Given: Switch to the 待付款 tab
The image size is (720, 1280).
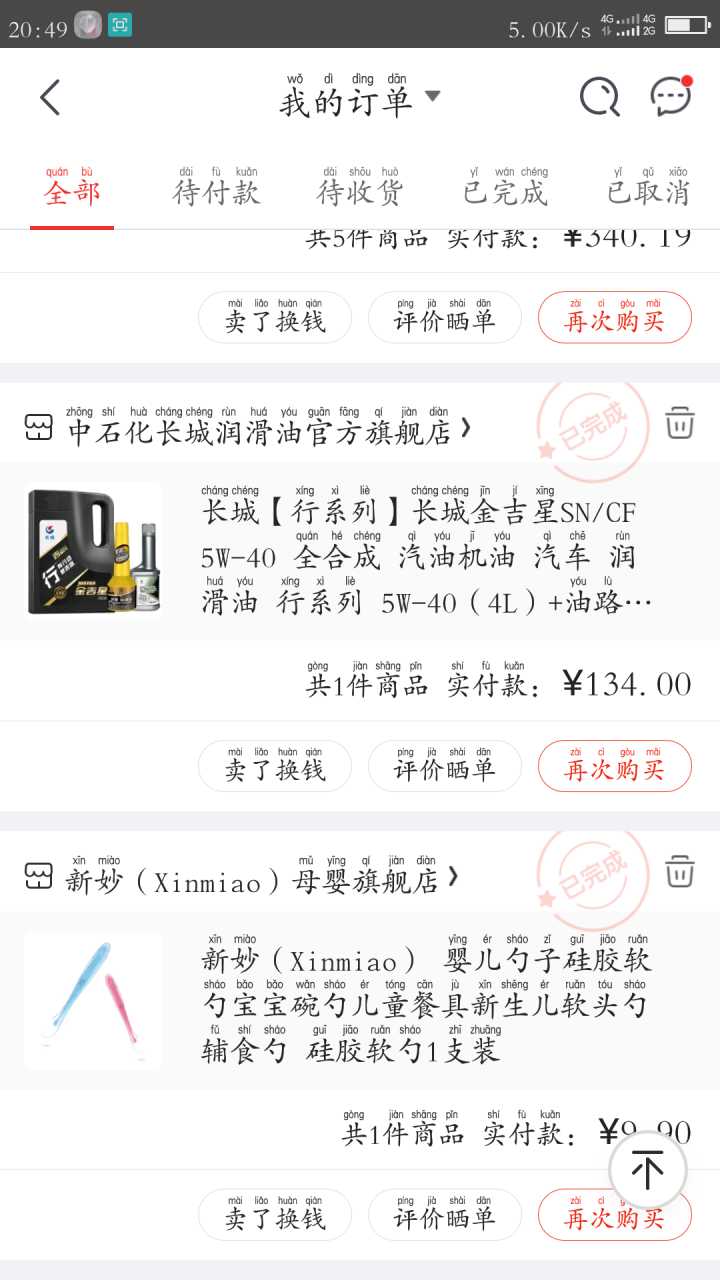Looking at the screenshot, I should point(217,190).
